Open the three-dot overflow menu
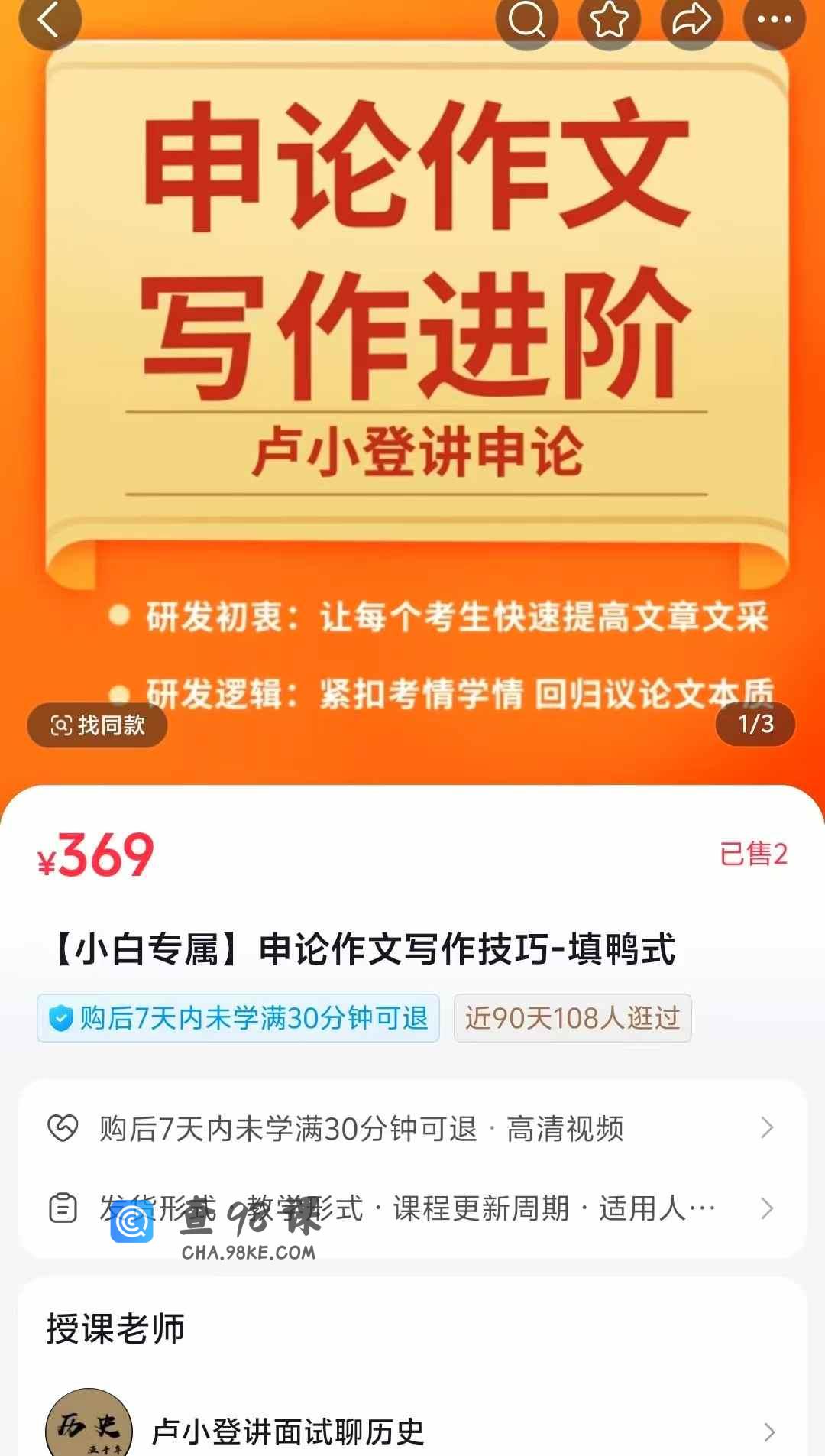Image resolution: width=825 pixels, height=1456 pixels. click(x=774, y=20)
